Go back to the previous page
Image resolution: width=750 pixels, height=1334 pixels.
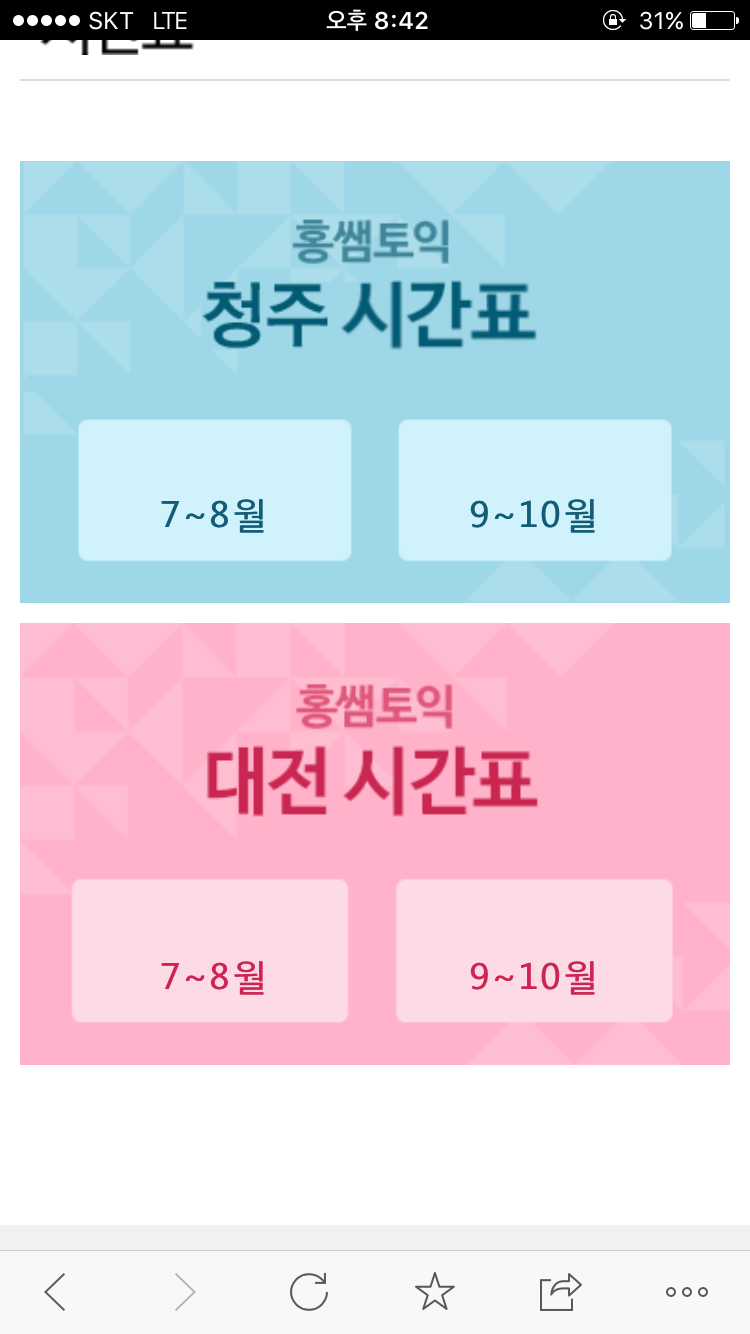[56, 1292]
